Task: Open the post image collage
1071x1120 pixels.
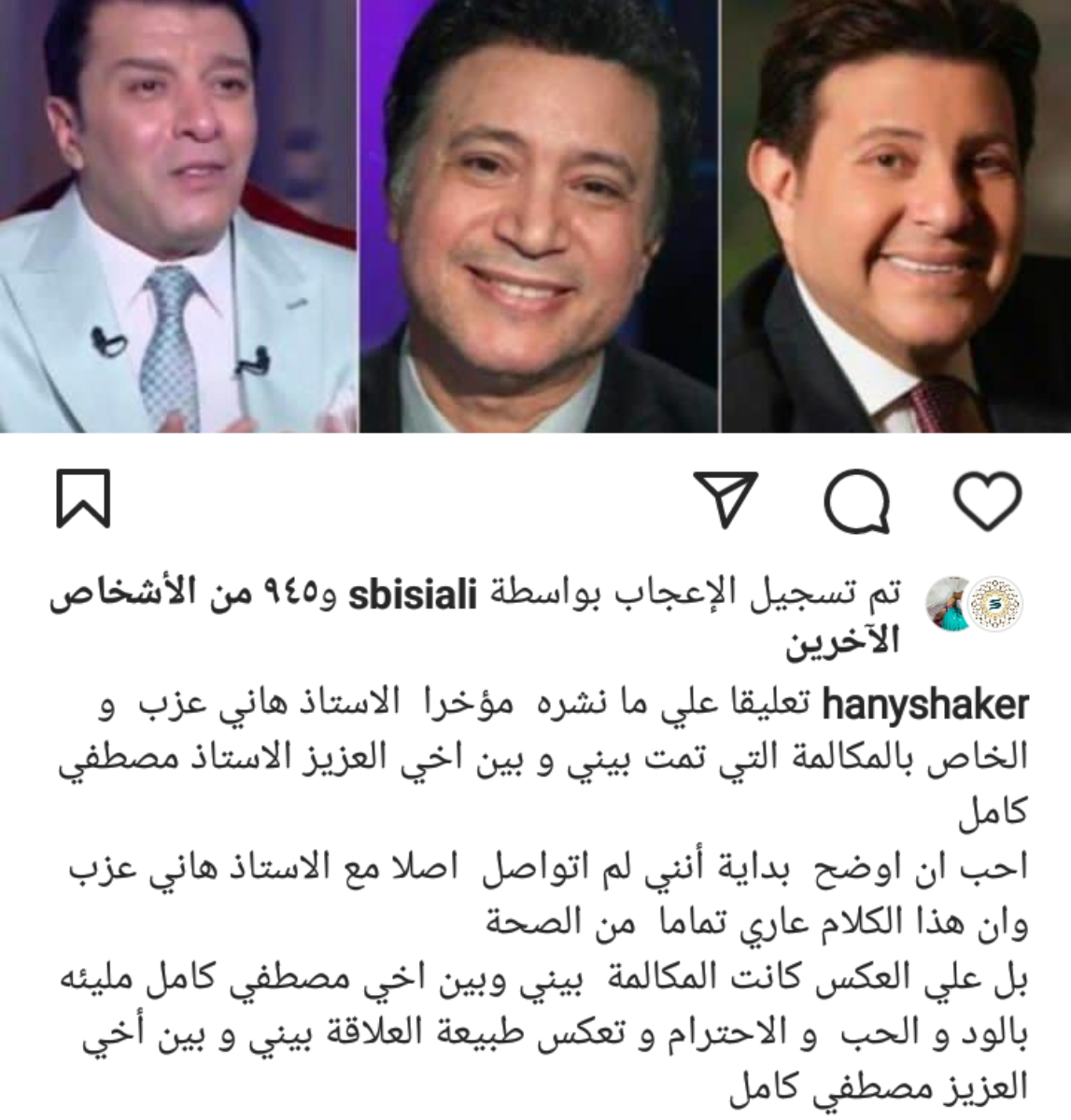Action: tap(535, 217)
